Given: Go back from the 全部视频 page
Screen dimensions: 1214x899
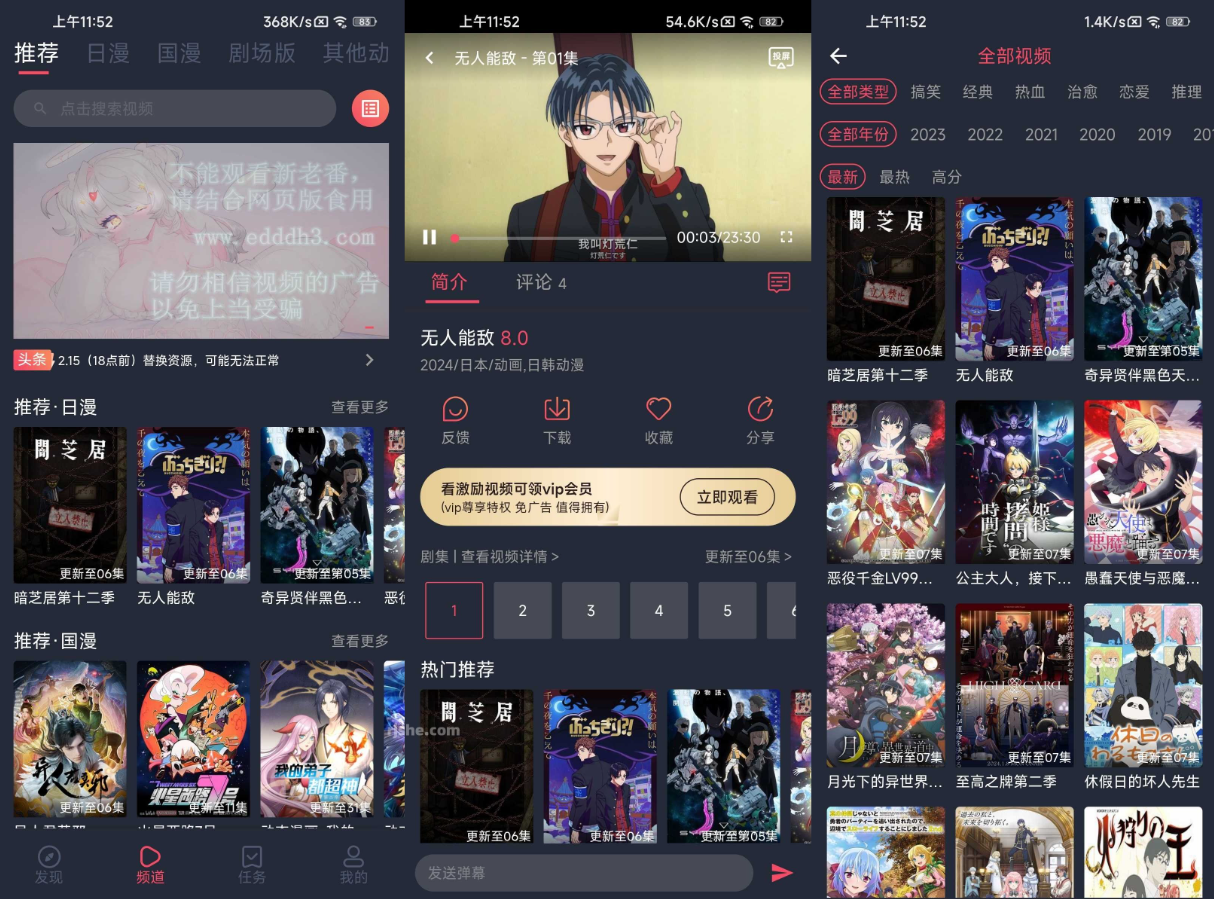Looking at the screenshot, I should 838,57.
